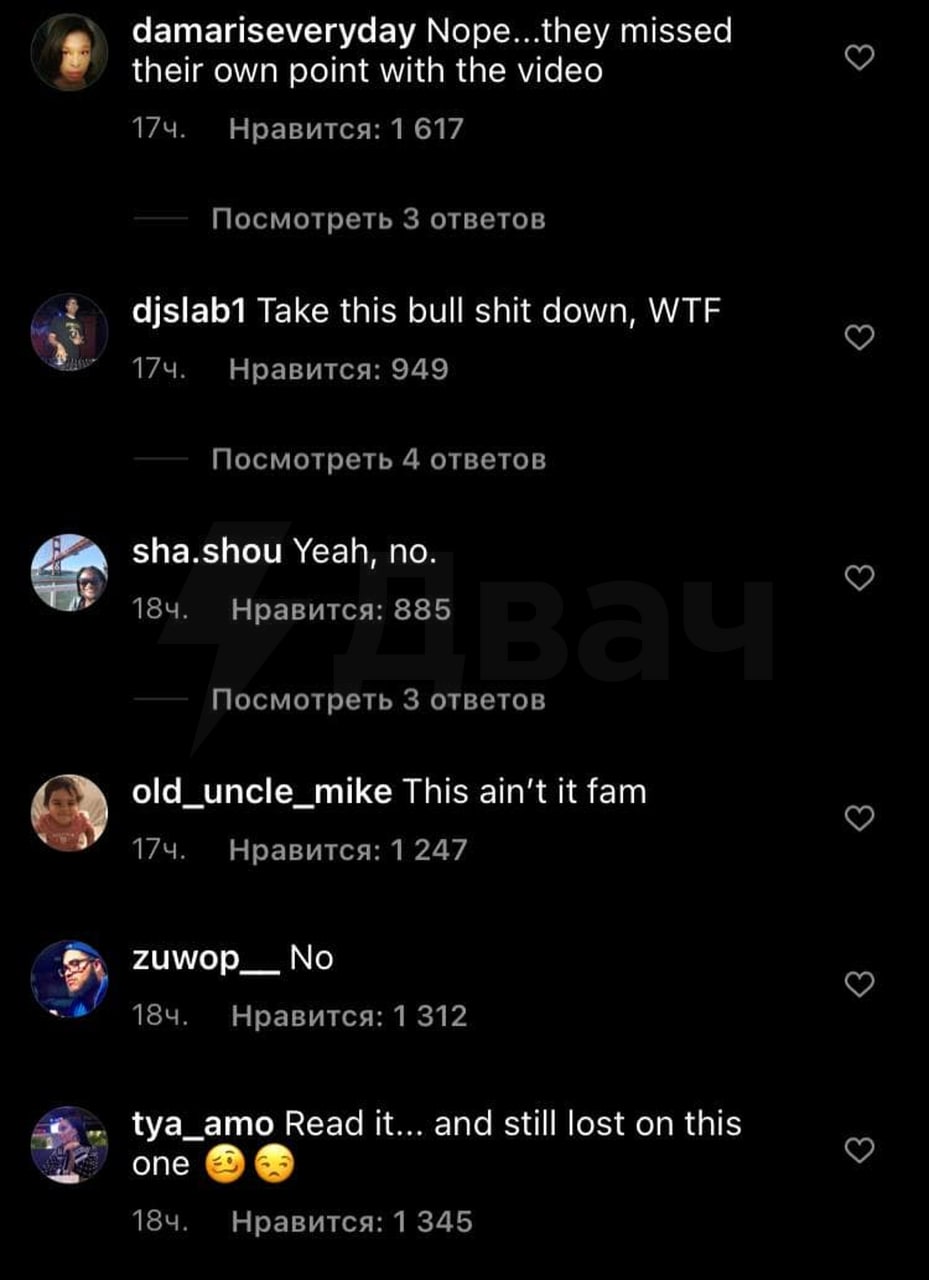Screen dimensions: 929x1280
Task: View 4 replies under djslab1's comment
Action: click(x=378, y=459)
